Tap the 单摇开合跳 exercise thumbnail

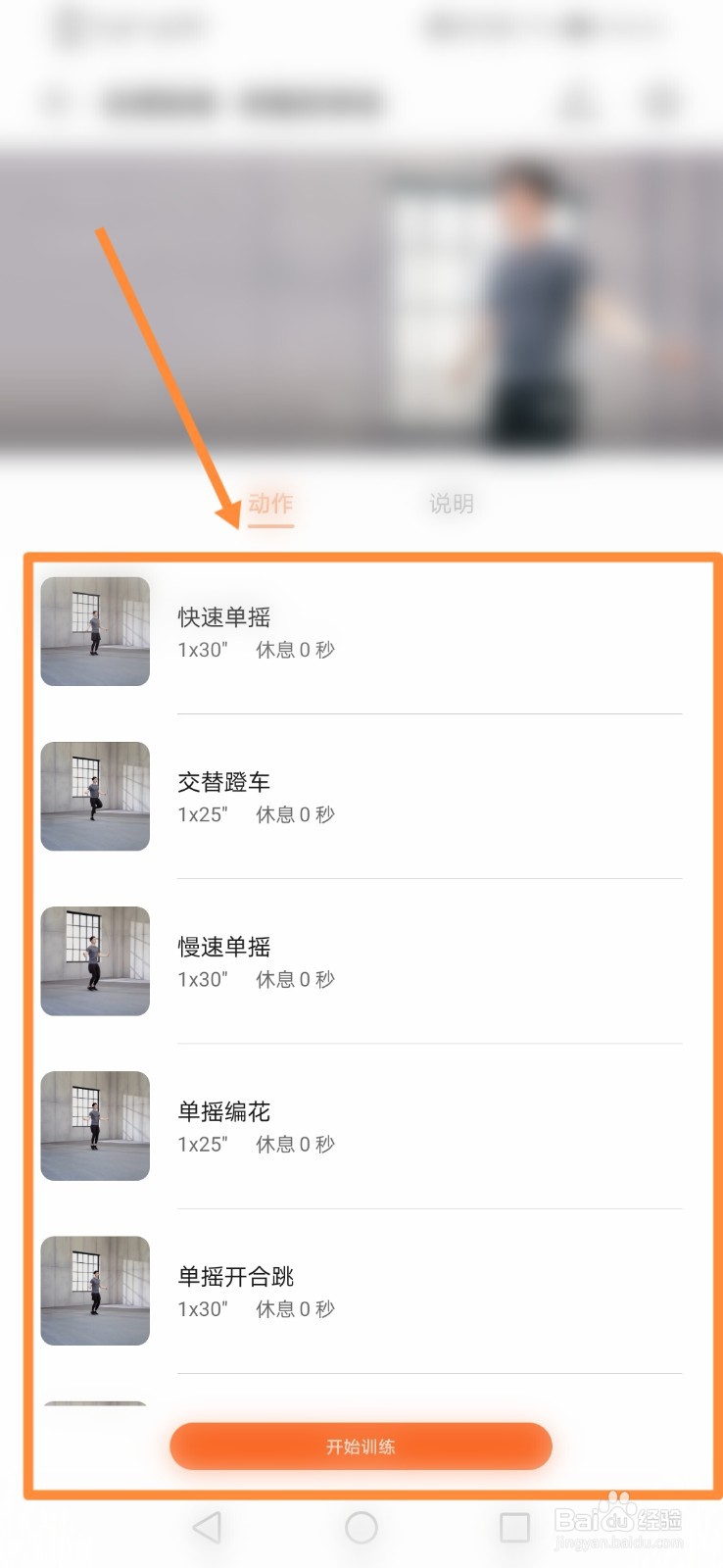[93, 1291]
